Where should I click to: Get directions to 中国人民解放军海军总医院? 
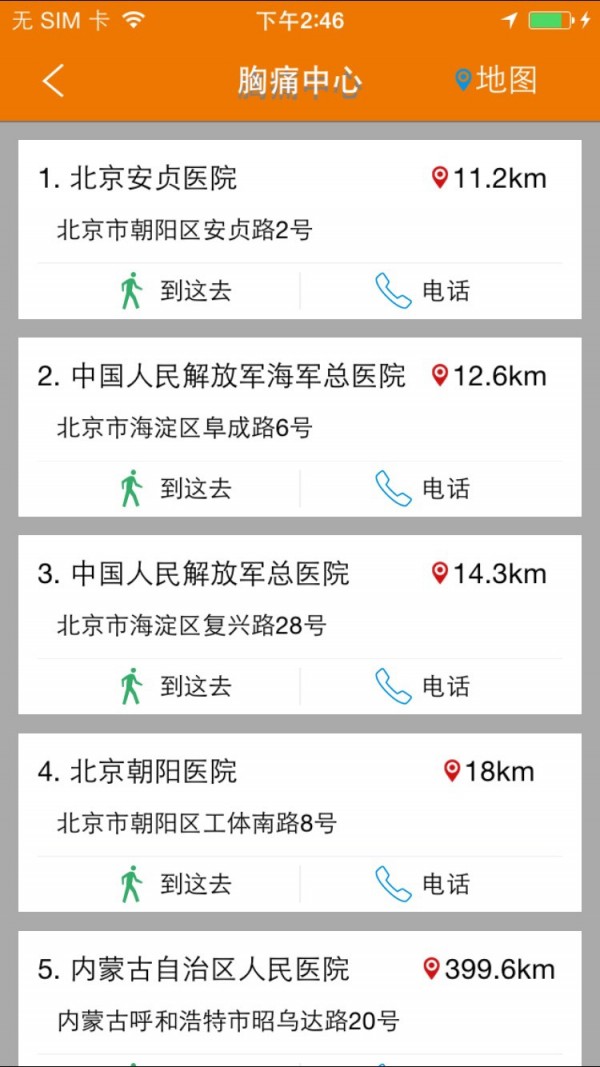pos(176,488)
